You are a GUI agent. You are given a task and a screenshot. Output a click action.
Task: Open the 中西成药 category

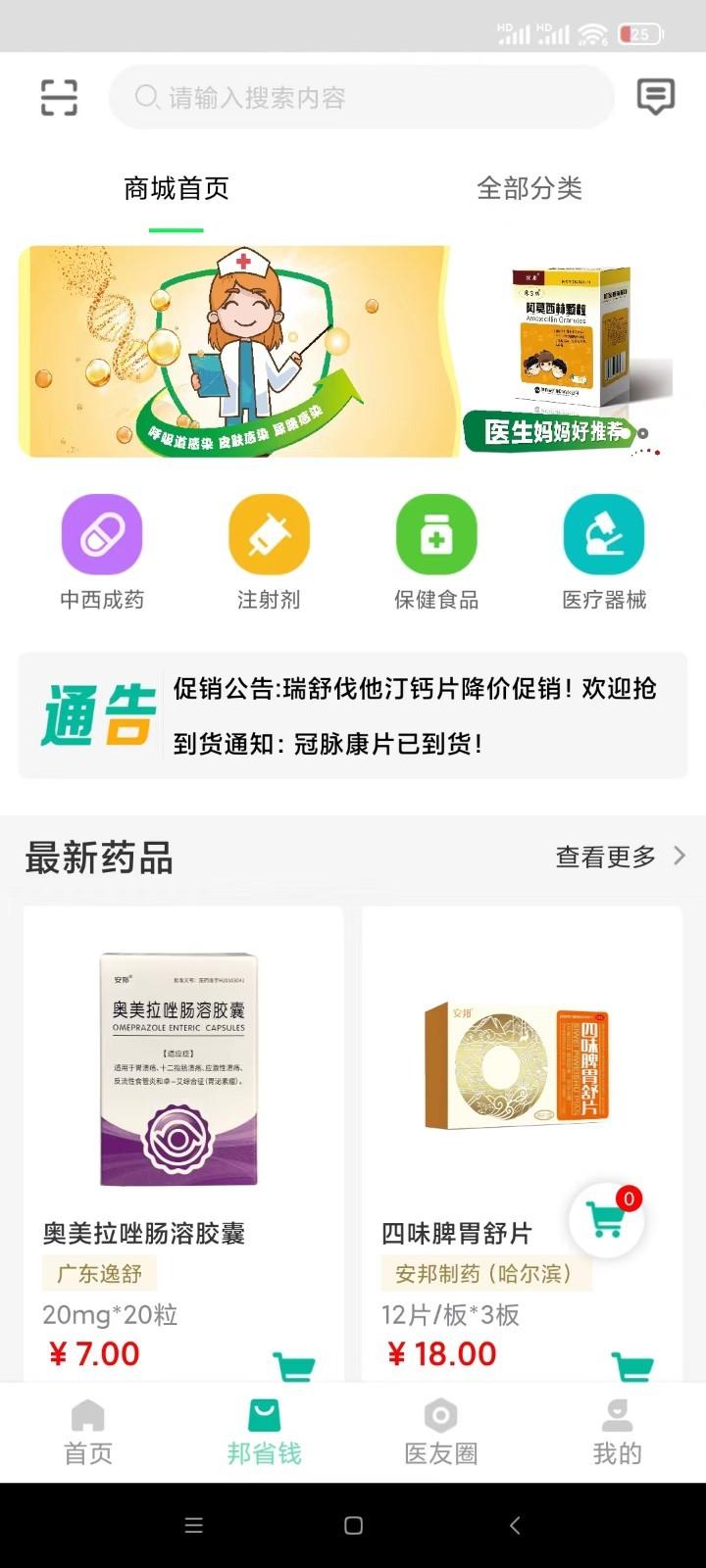(102, 552)
